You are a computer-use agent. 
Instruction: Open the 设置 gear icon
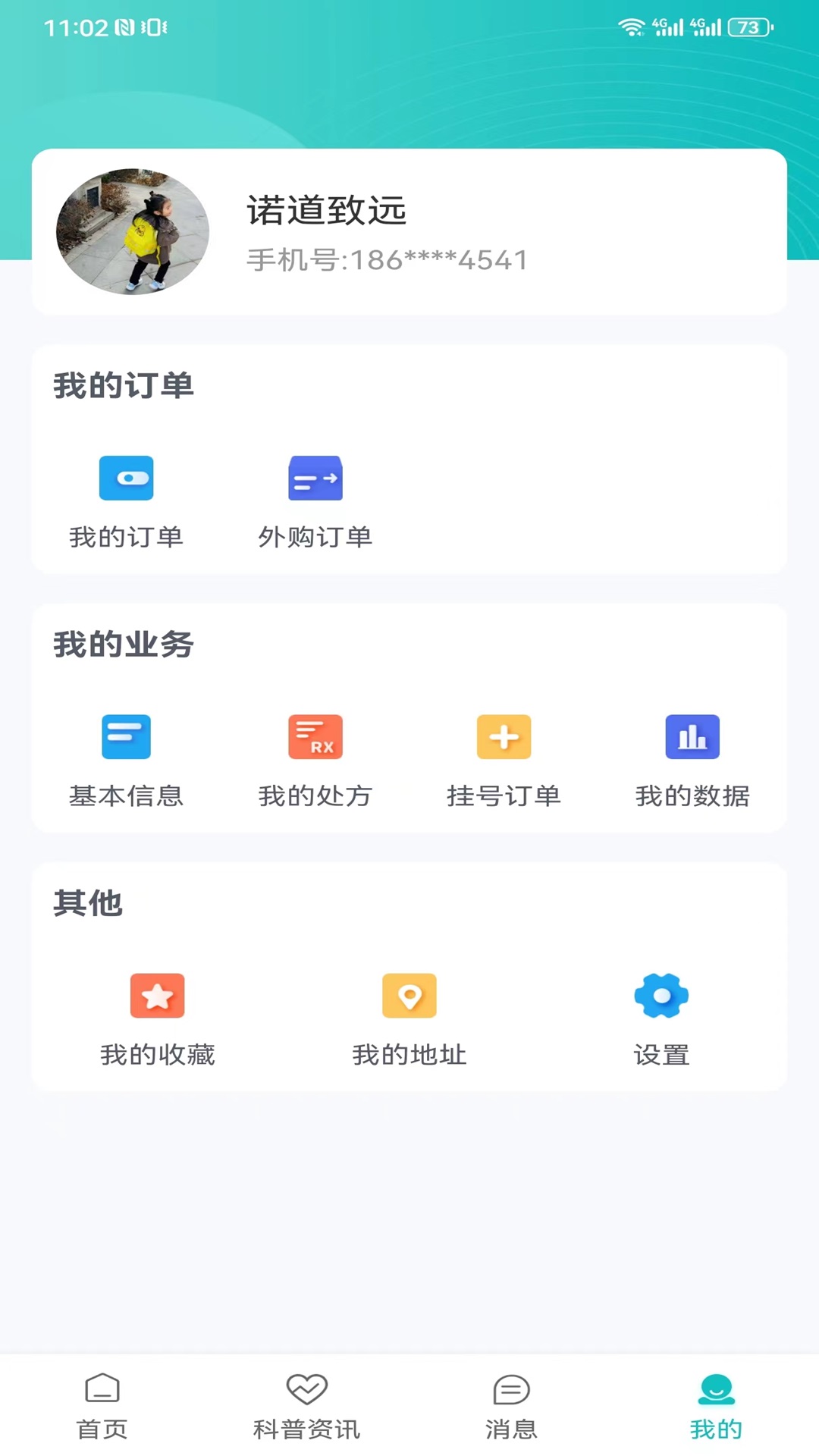[x=661, y=995]
